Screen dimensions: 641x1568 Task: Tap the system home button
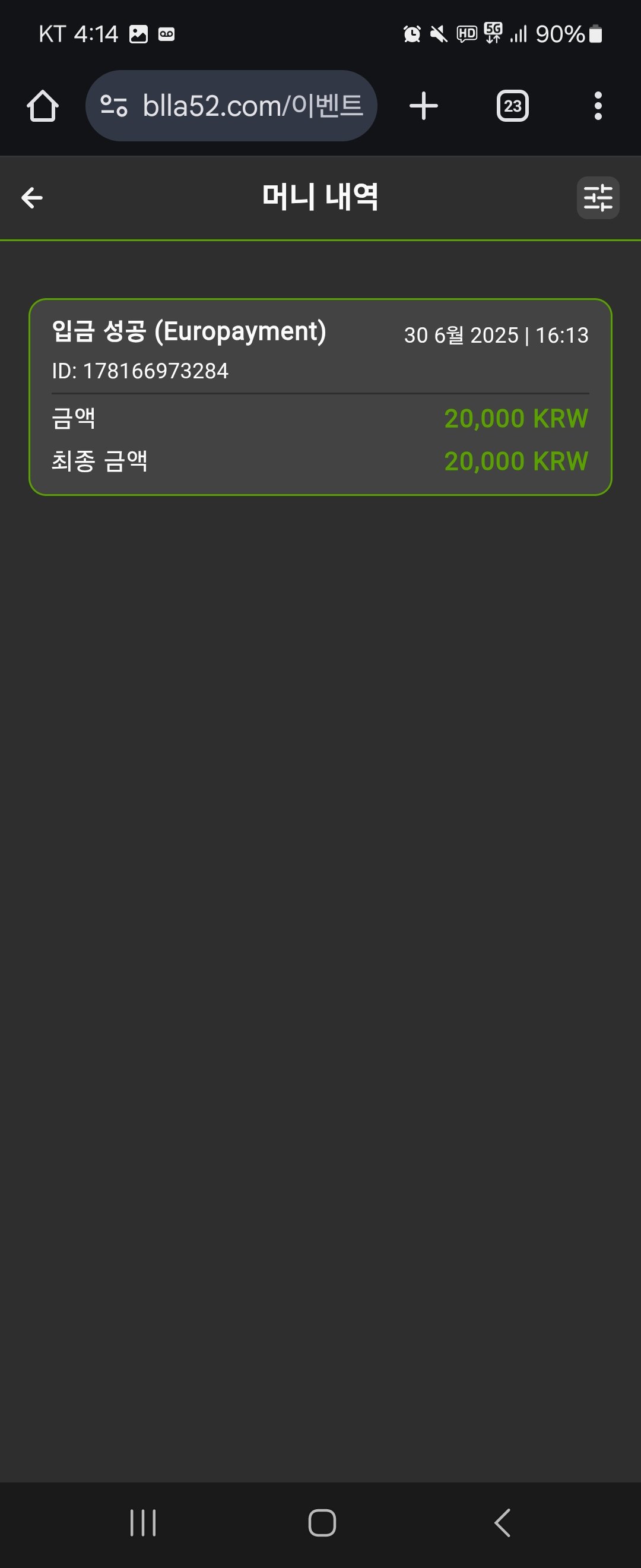pos(322,1523)
